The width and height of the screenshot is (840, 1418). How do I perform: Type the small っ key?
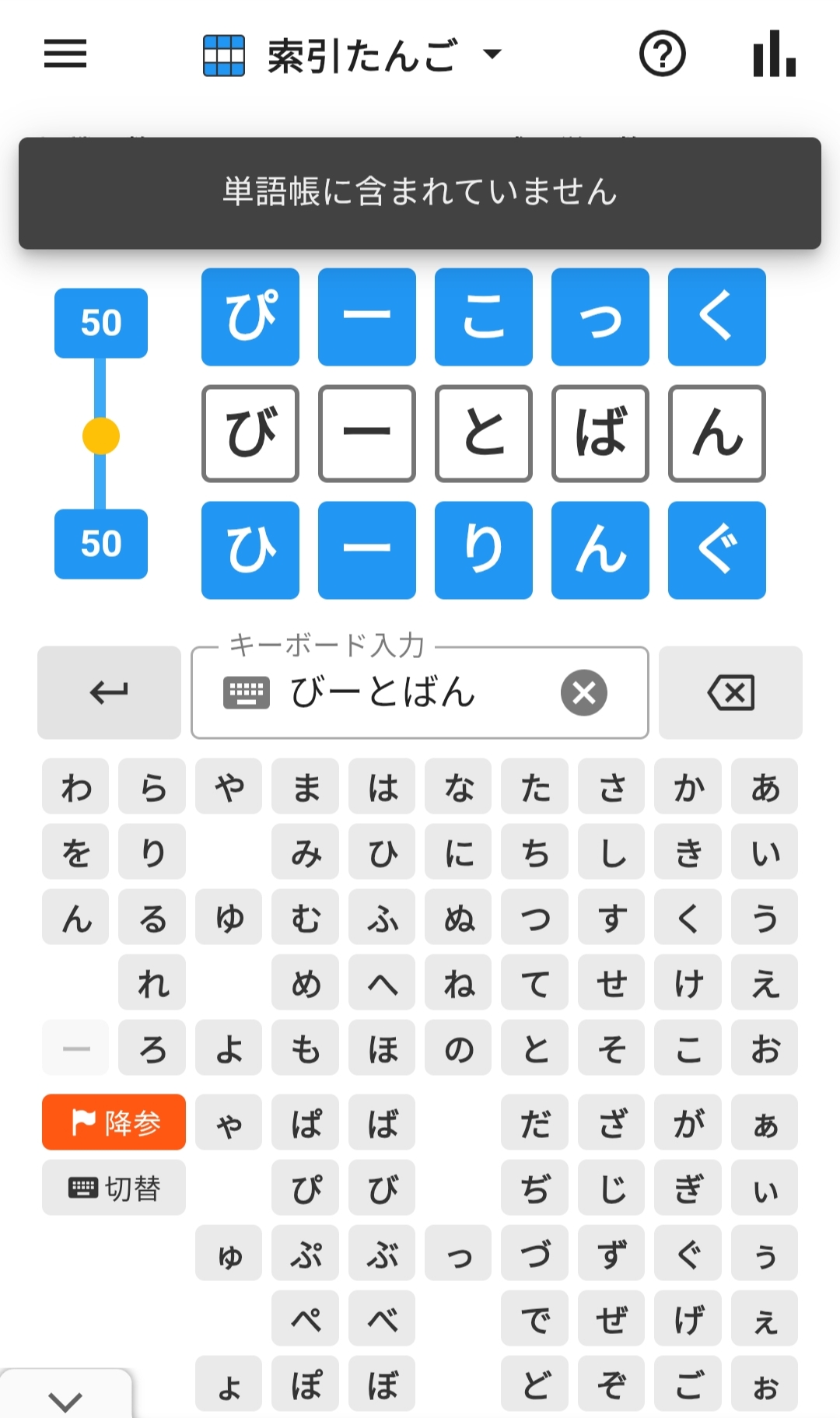[x=459, y=1253]
